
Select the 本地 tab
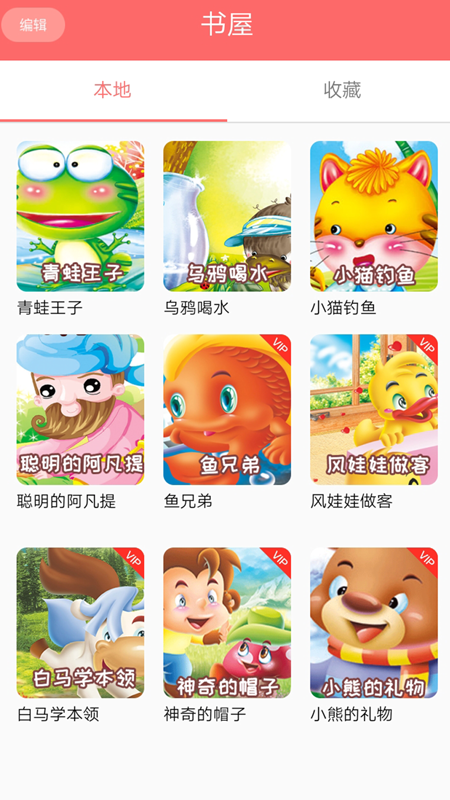point(113,90)
